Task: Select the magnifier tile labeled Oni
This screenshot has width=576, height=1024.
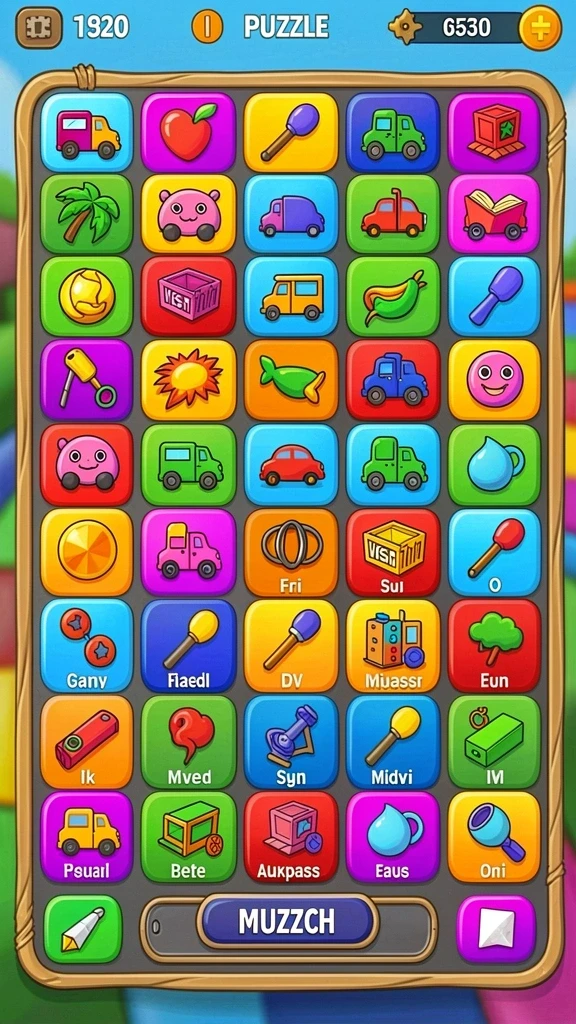Action: (494, 837)
